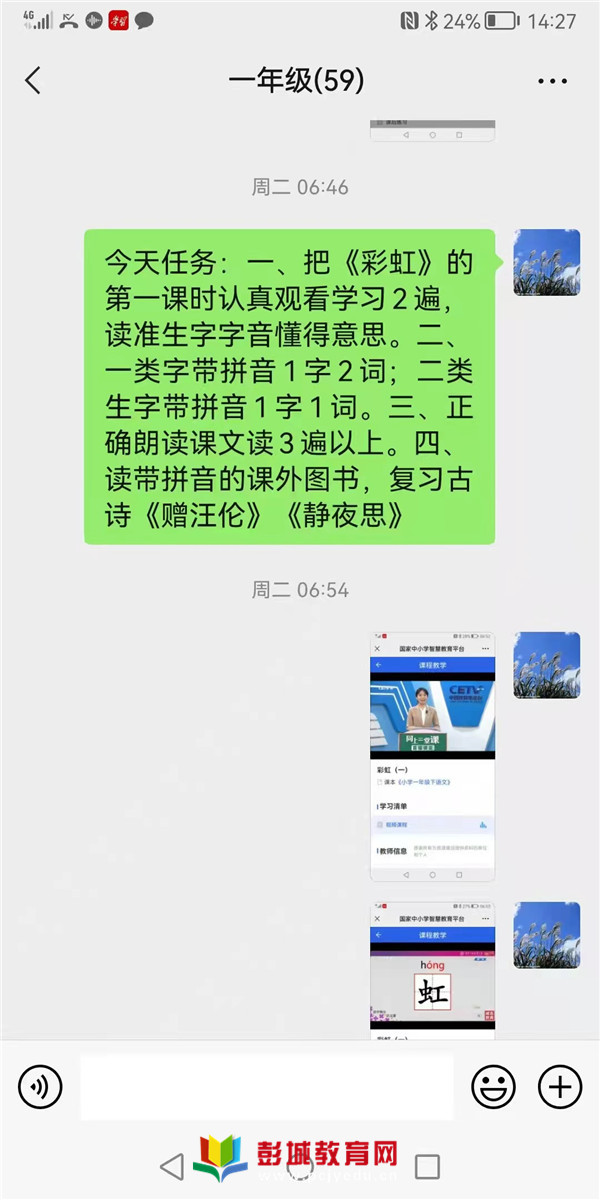Go back from the 一年级 group chat
This screenshot has width=600, height=1200.
pos(33,80)
